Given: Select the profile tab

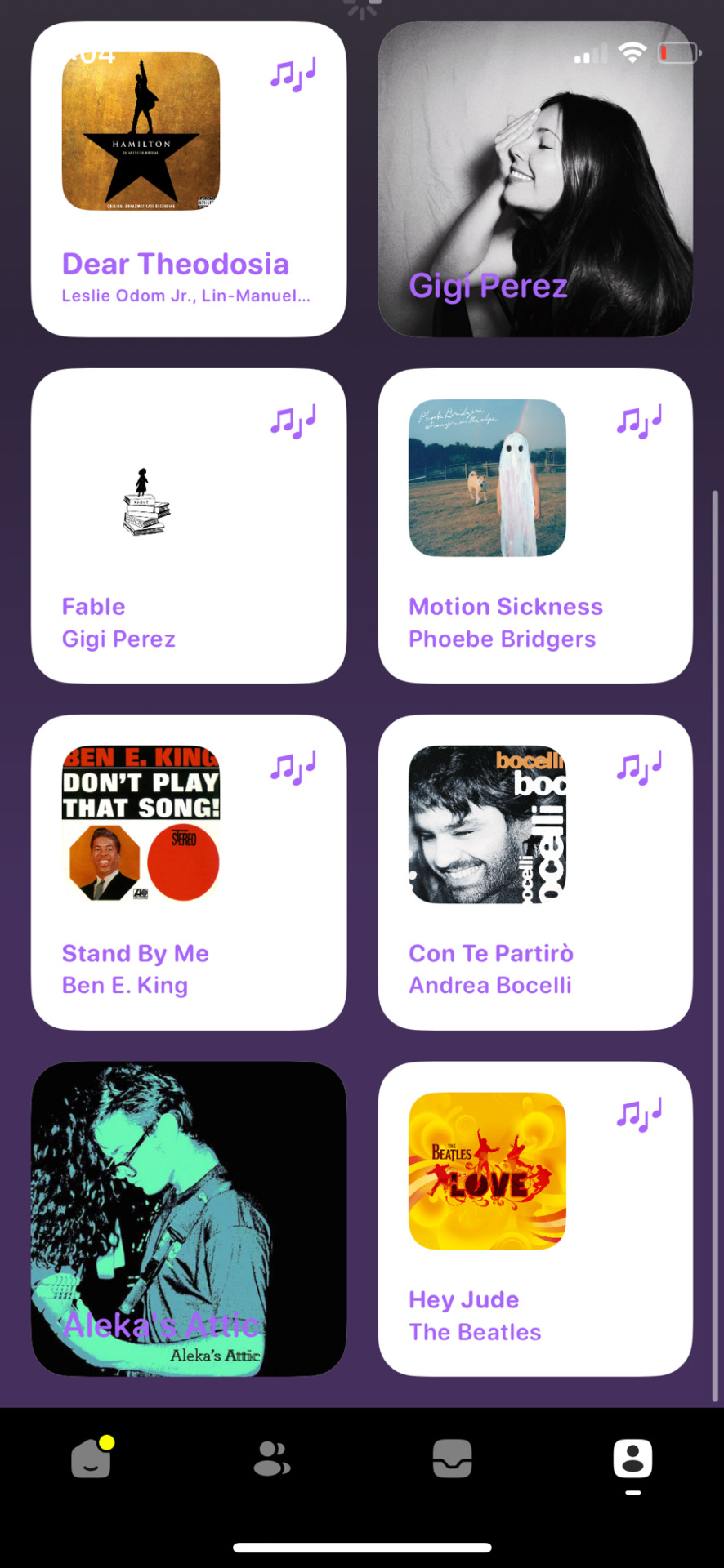Looking at the screenshot, I should pyautogui.click(x=632, y=1459).
